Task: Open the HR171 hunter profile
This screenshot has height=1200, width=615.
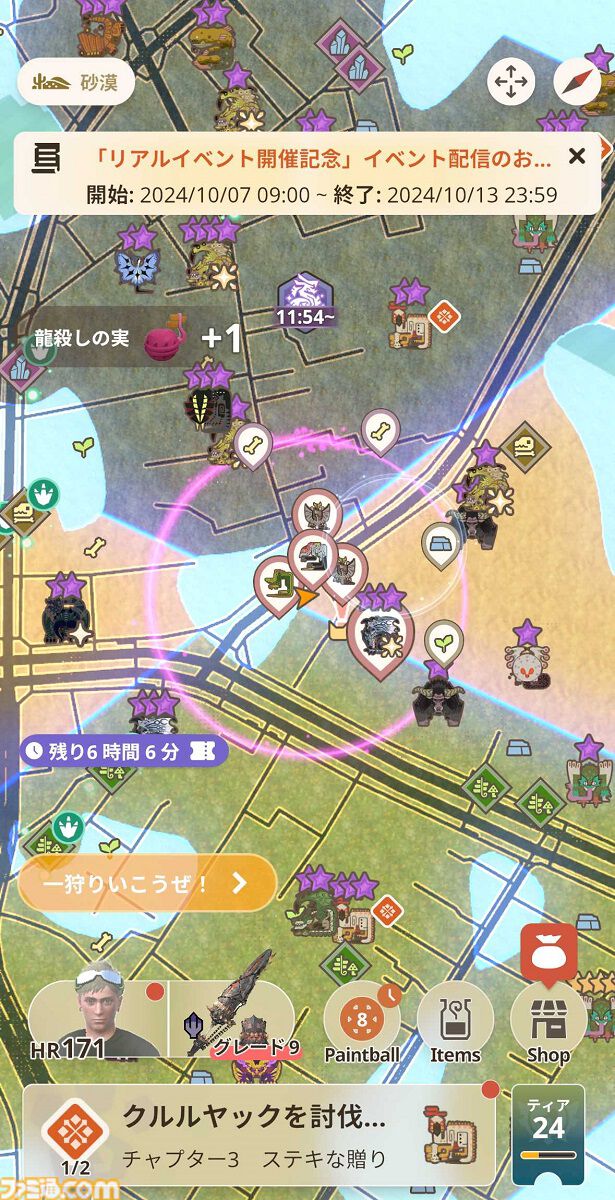Action: coord(98,1020)
